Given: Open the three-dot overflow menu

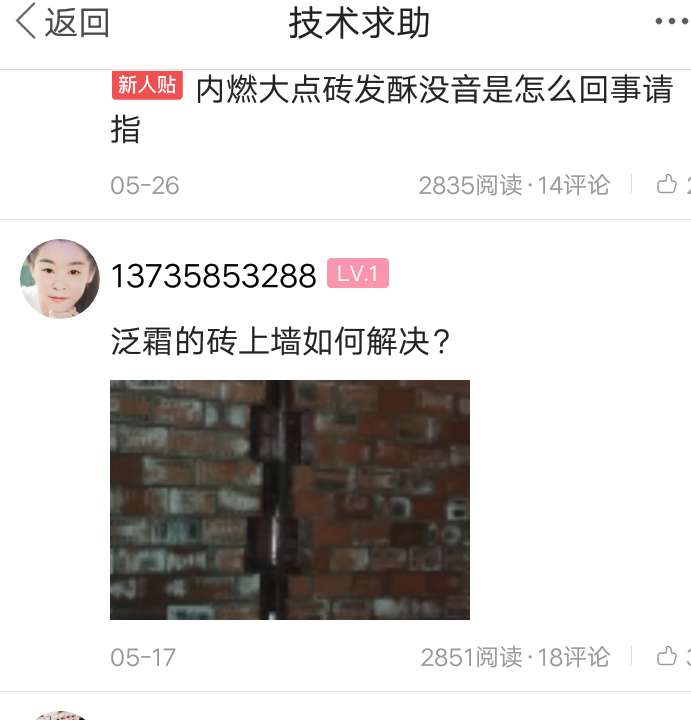Looking at the screenshot, I should pyautogui.click(x=671, y=22).
